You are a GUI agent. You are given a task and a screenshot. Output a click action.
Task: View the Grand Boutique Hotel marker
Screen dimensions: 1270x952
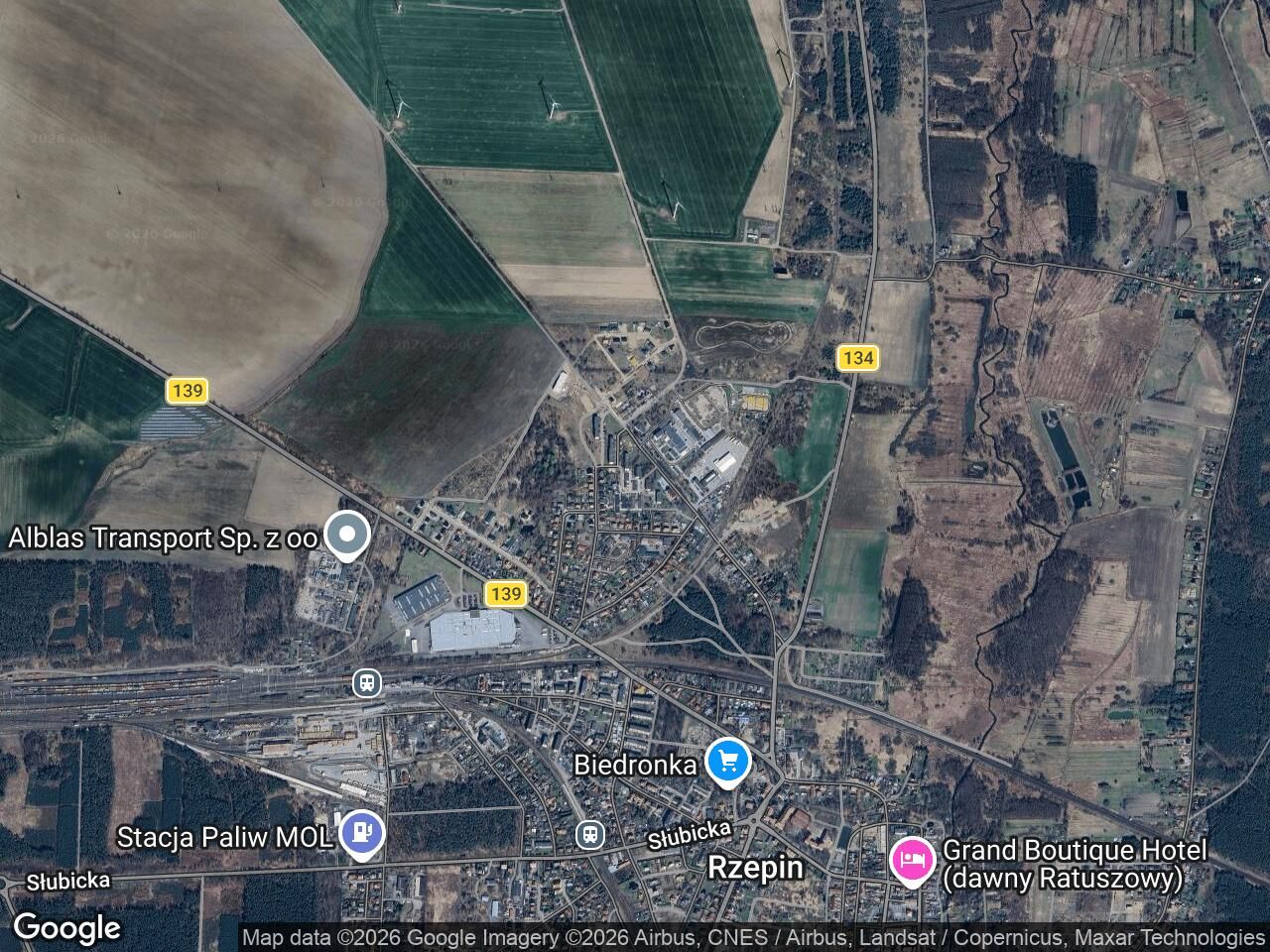click(912, 861)
